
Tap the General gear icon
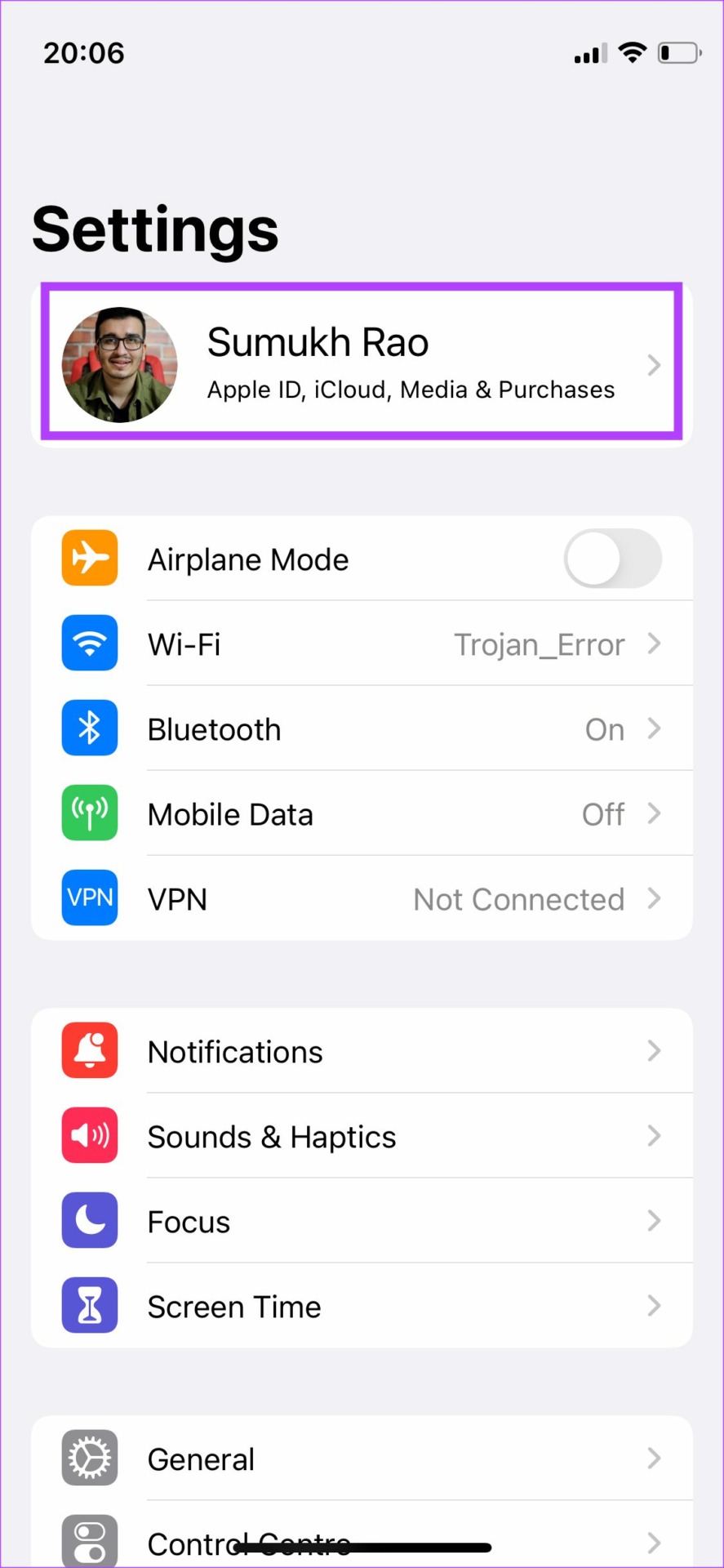[x=90, y=1458]
